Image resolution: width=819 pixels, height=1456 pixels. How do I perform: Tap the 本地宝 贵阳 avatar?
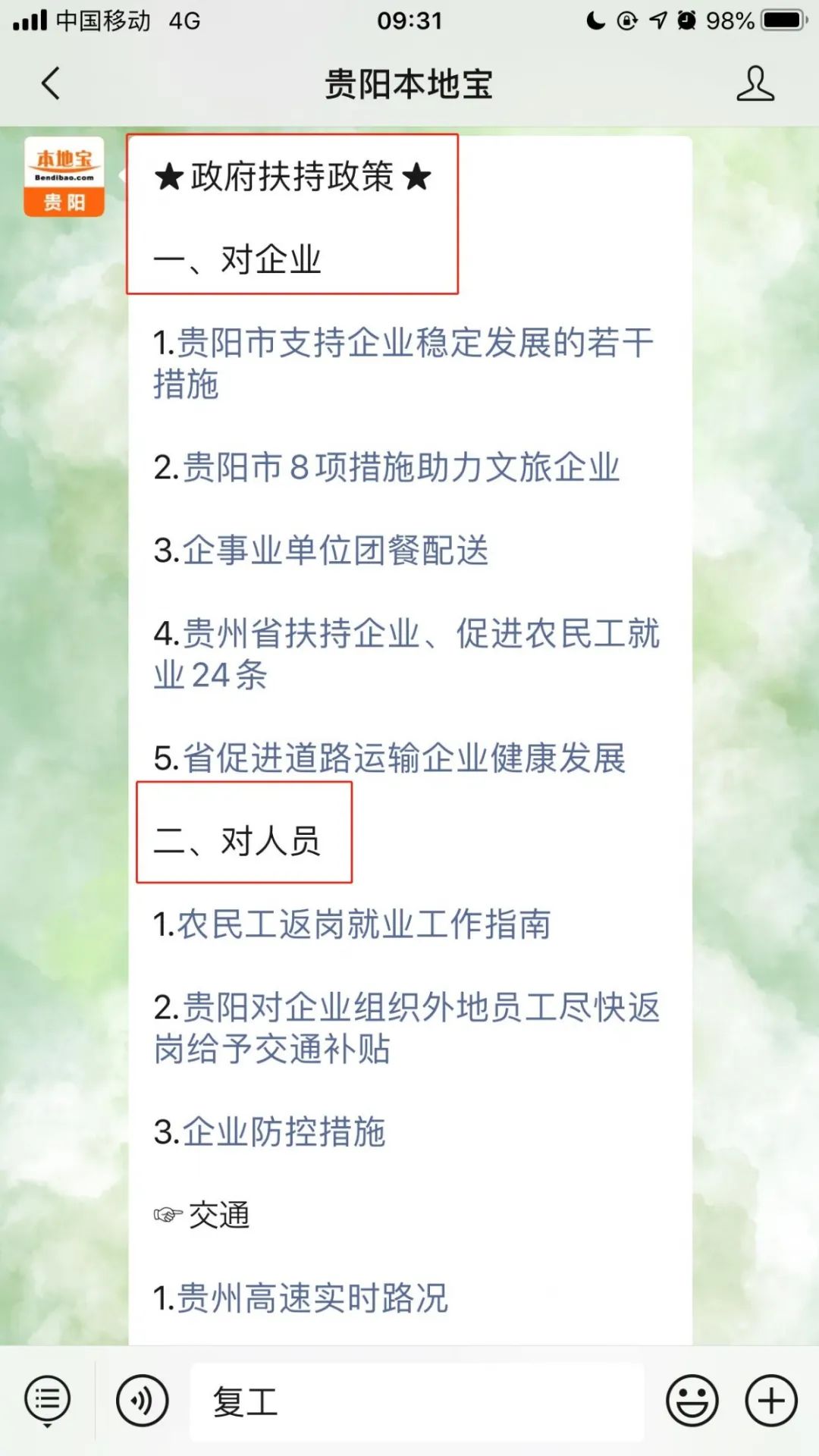coord(64,177)
